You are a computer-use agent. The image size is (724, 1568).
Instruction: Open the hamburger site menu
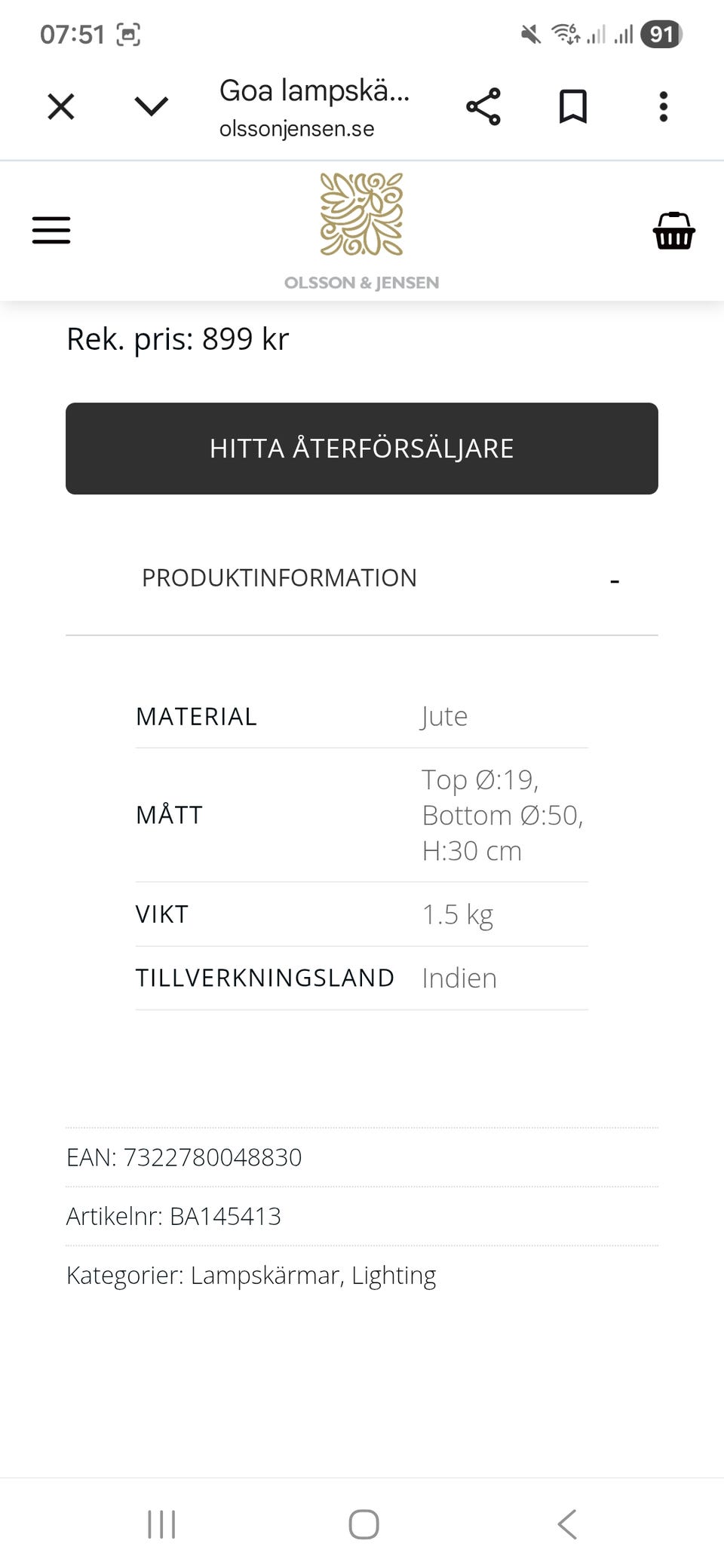pos(51,230)
